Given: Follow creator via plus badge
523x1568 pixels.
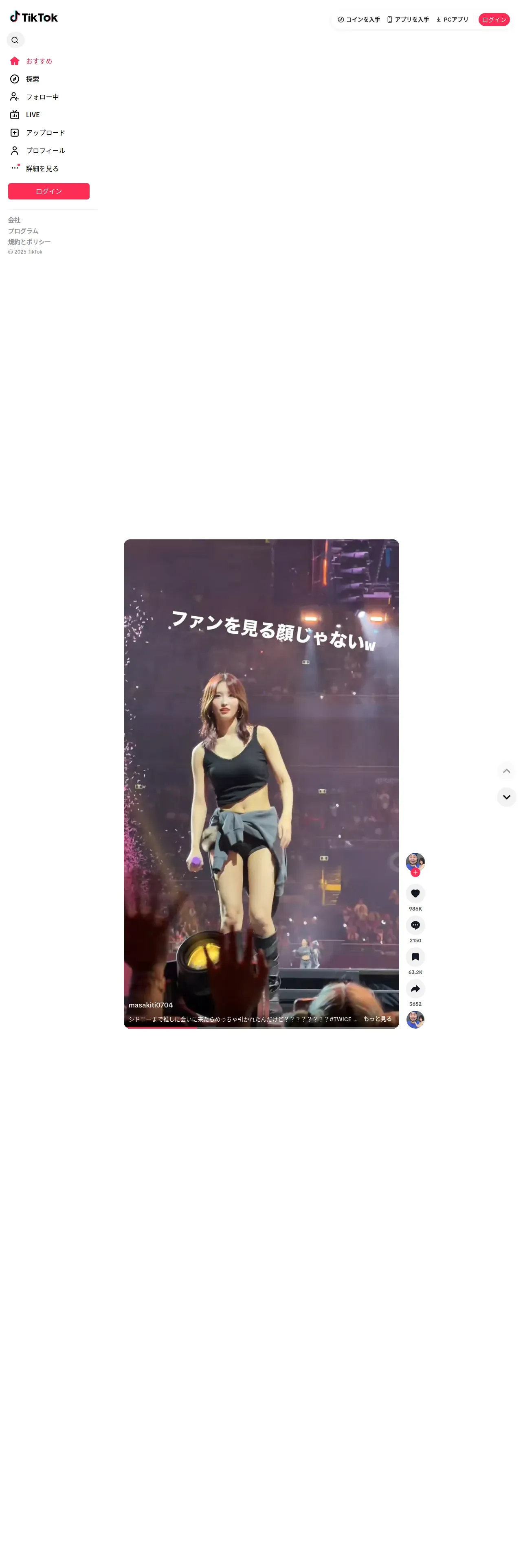Looking at the screenshot, I should [x=415, y=872].
